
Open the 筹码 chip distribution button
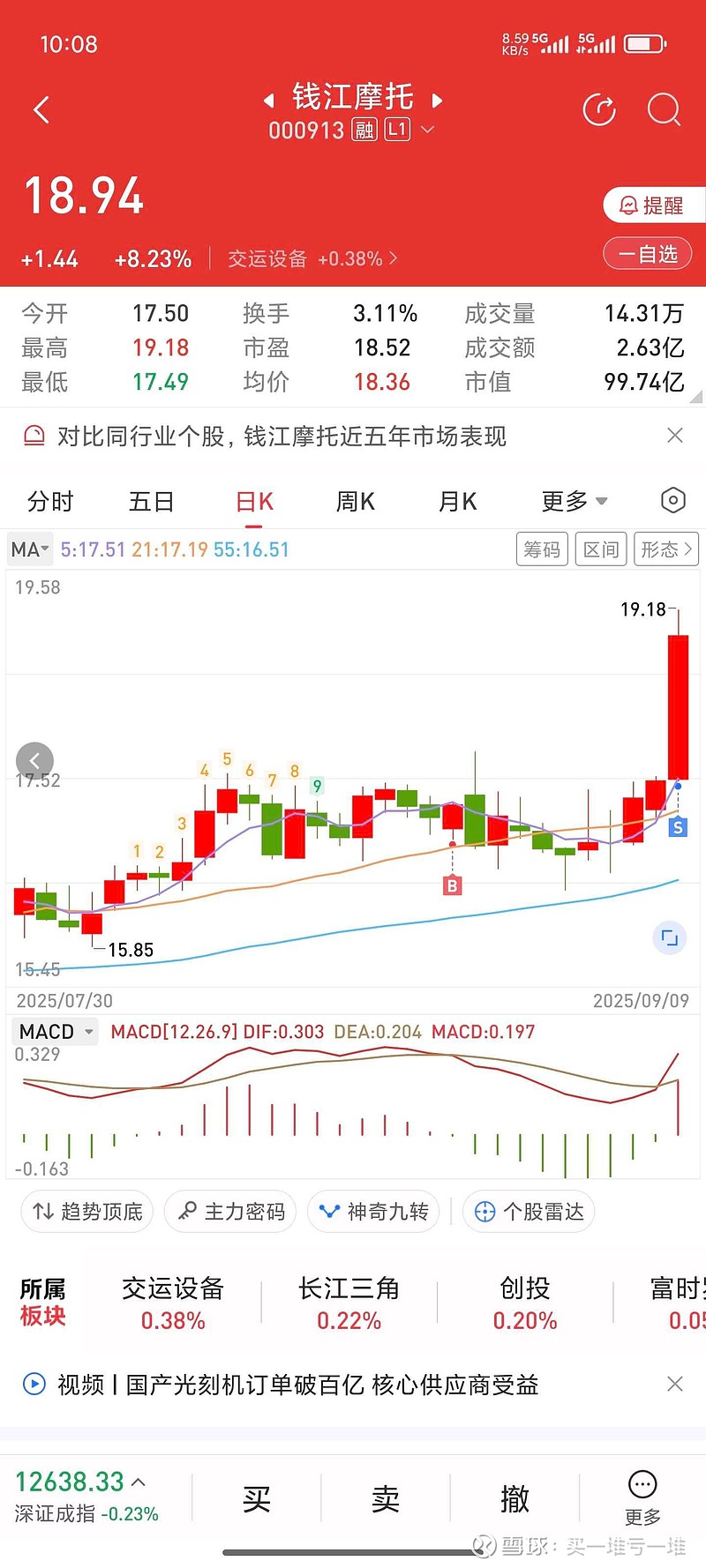pyautogui.click(x=542, y=549)
